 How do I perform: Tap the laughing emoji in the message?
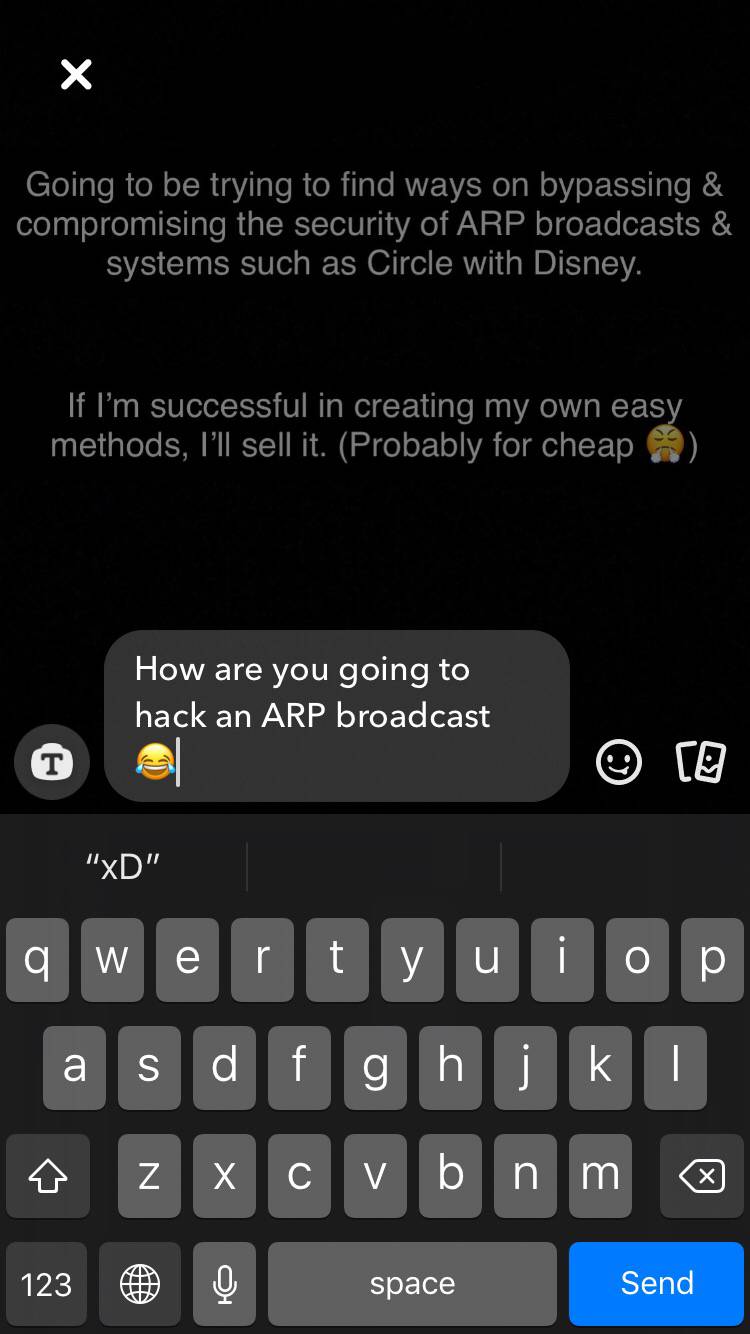pos(155,762)
